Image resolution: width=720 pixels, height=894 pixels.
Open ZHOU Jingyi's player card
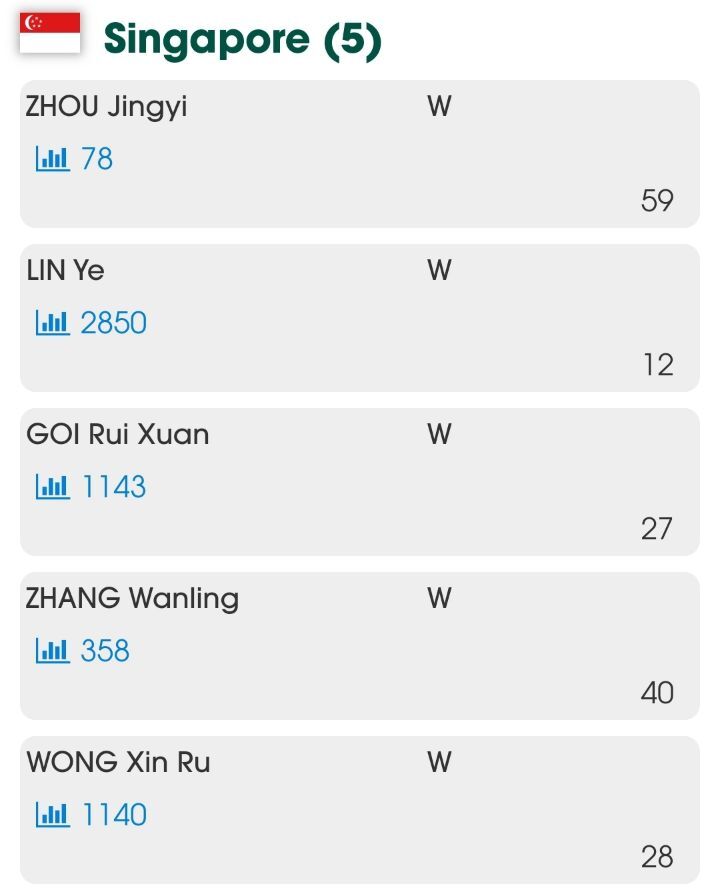106,107
